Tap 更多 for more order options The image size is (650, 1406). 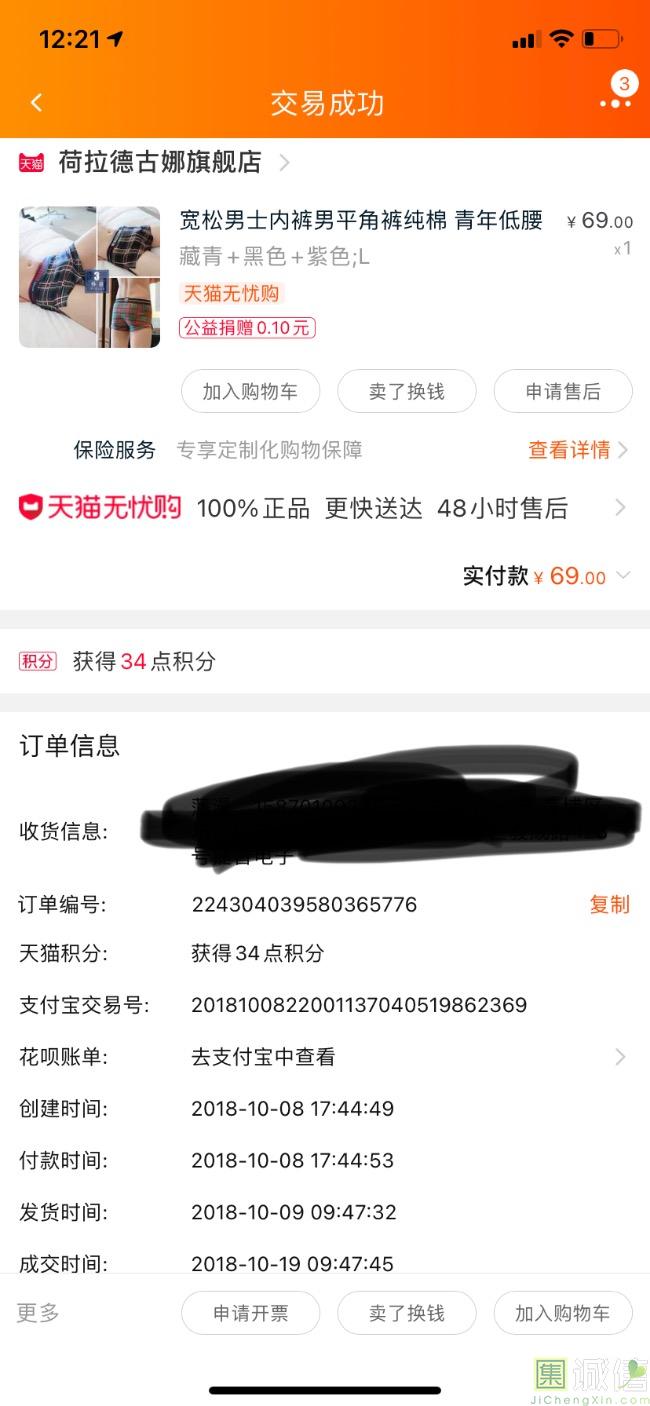click(38, 1313)
